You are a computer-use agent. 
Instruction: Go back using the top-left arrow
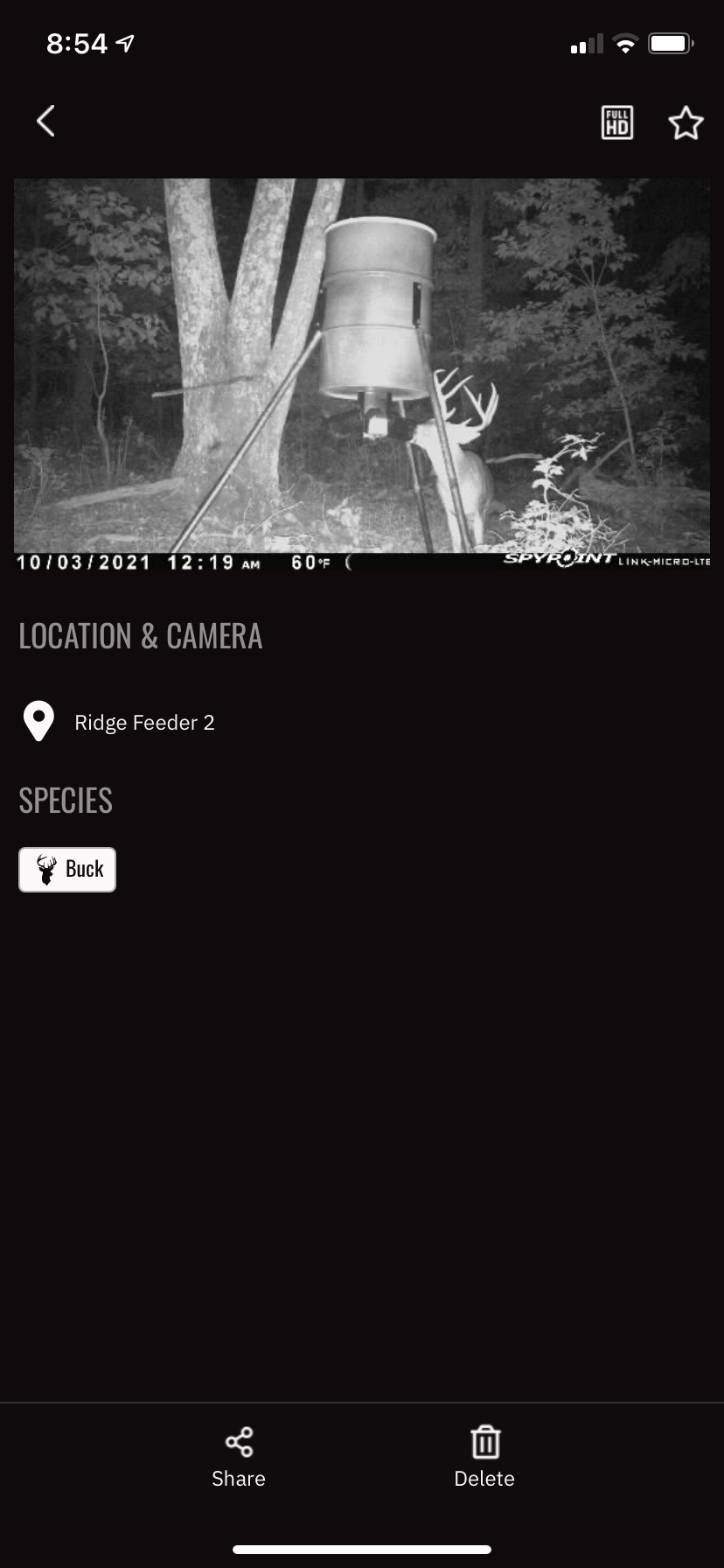pyautogui.click(x=46, y=122)
